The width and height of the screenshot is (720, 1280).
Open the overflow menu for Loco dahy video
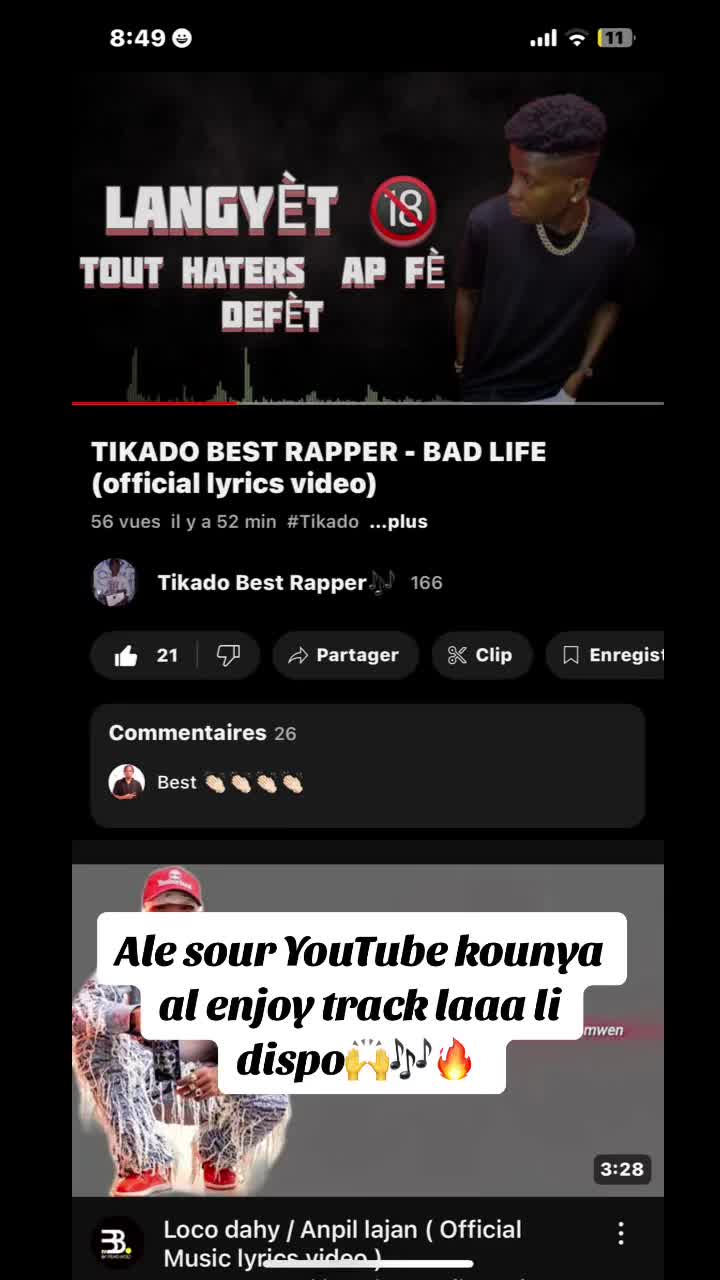click(x=621, y=1233)
